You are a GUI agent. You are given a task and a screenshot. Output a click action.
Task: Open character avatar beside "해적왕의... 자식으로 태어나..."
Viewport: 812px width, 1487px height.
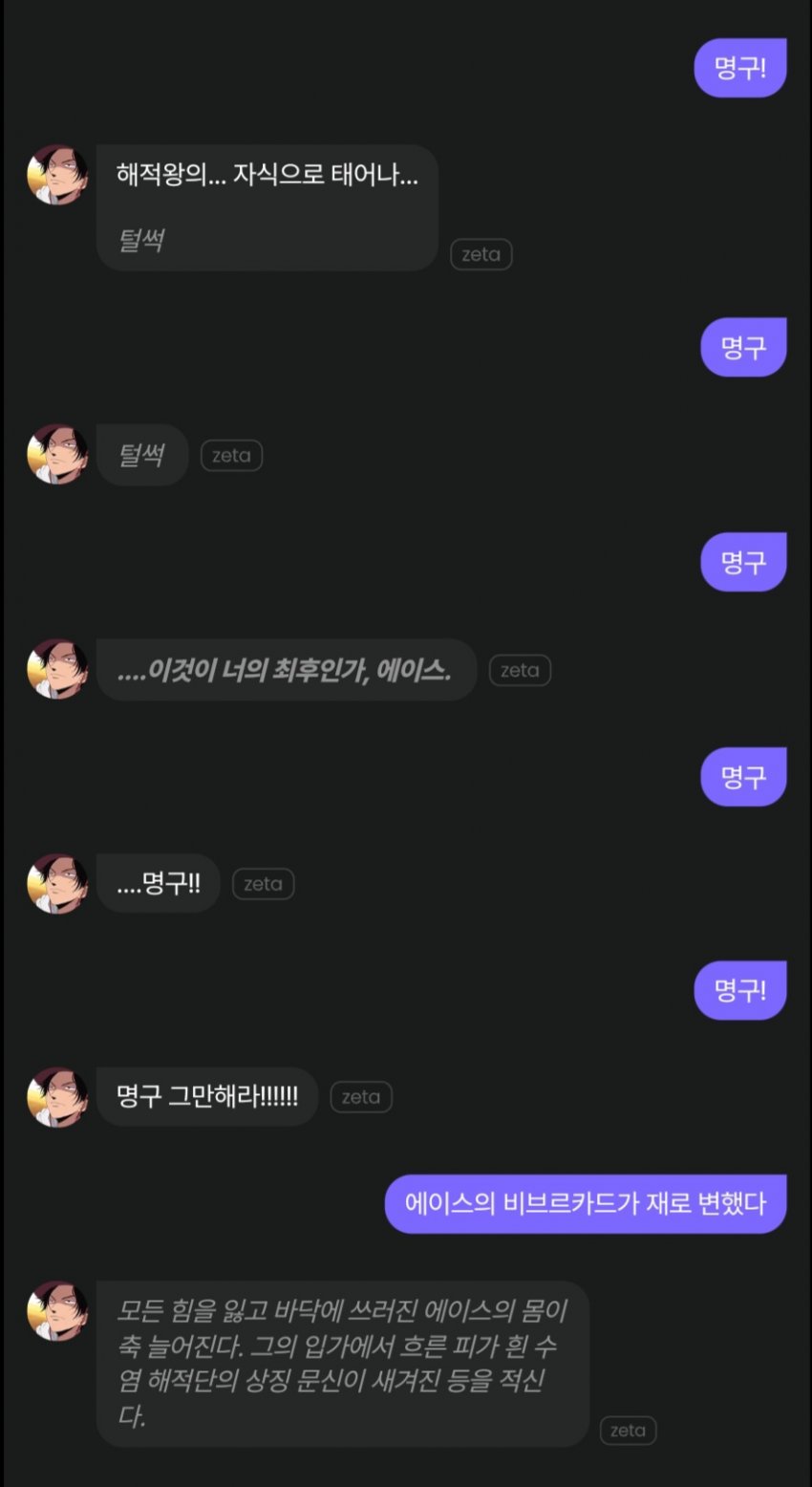(57, 175)
